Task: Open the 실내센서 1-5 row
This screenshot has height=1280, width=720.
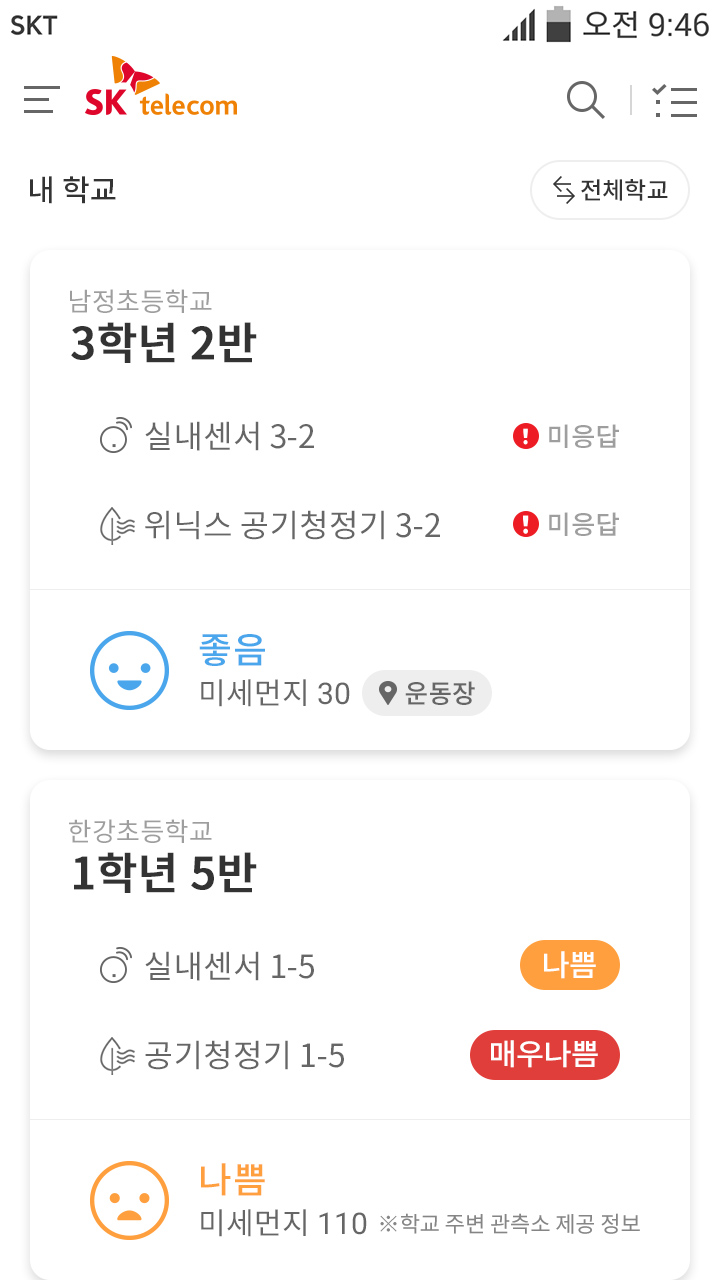Action: pyautogui.click(x=360, y=966)
